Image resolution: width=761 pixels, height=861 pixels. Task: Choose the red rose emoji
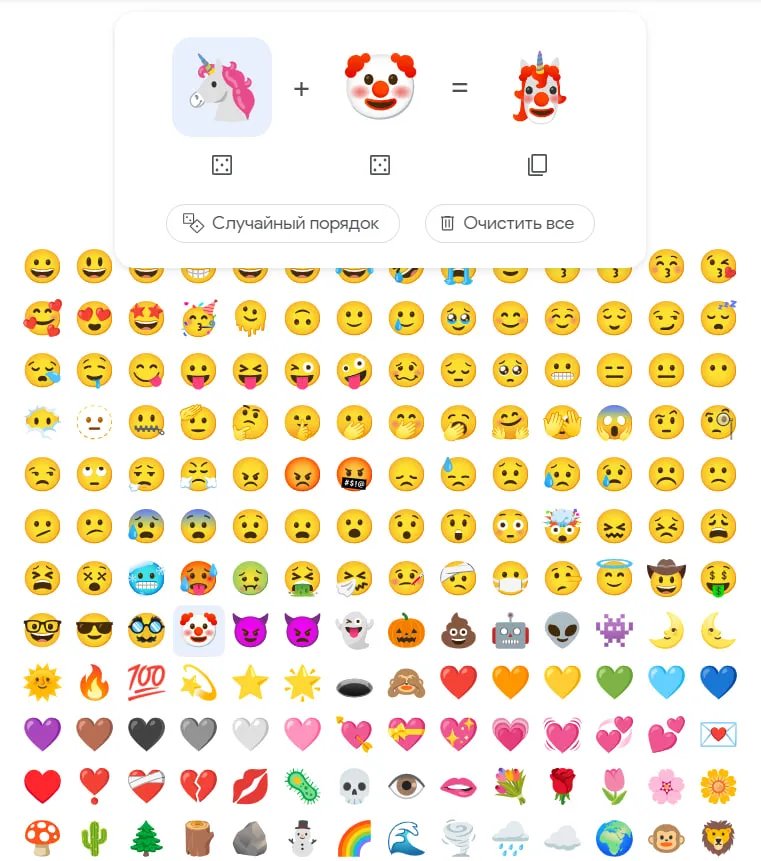[562, 786]
